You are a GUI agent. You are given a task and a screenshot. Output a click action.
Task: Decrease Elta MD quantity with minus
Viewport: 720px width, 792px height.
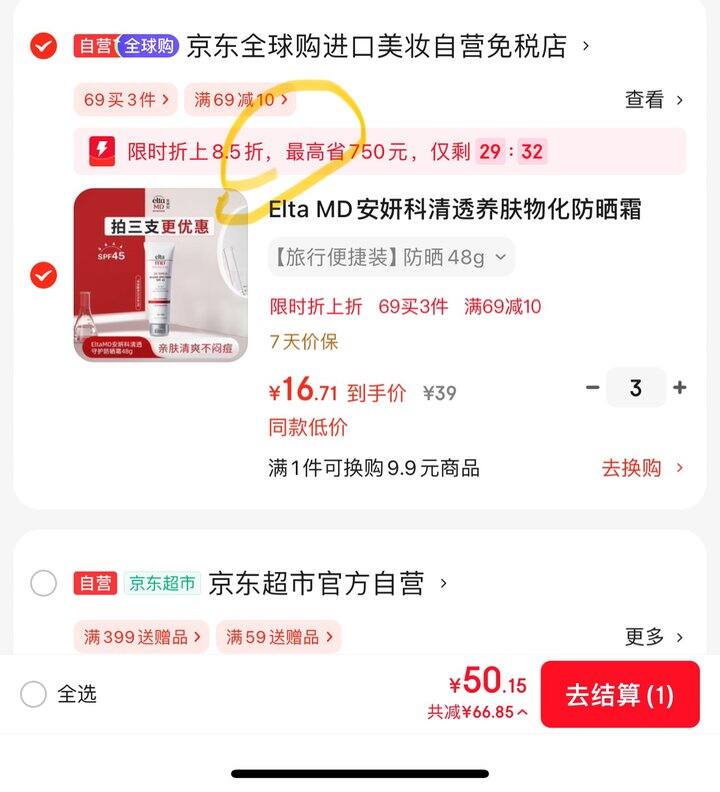593,388
